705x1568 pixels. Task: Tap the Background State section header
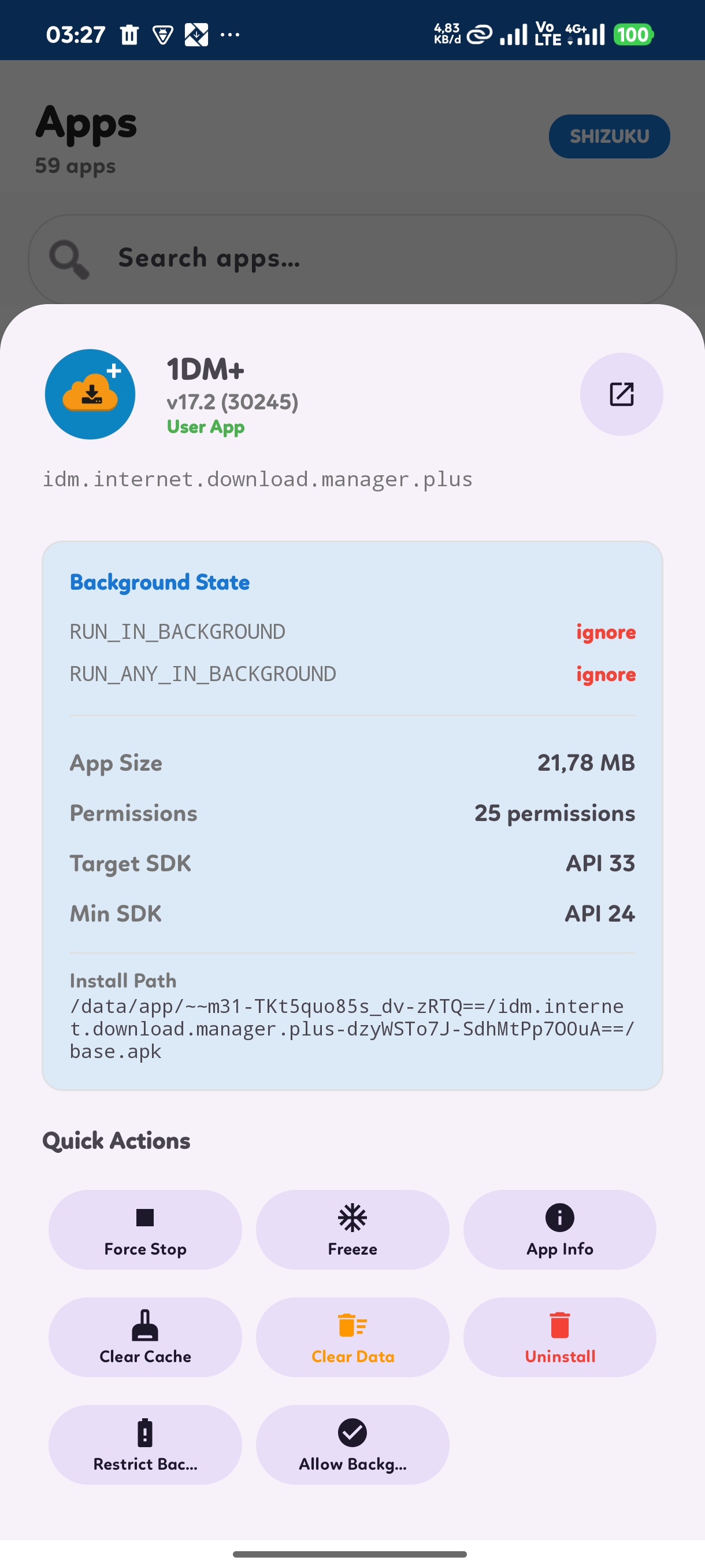point(159,582)
